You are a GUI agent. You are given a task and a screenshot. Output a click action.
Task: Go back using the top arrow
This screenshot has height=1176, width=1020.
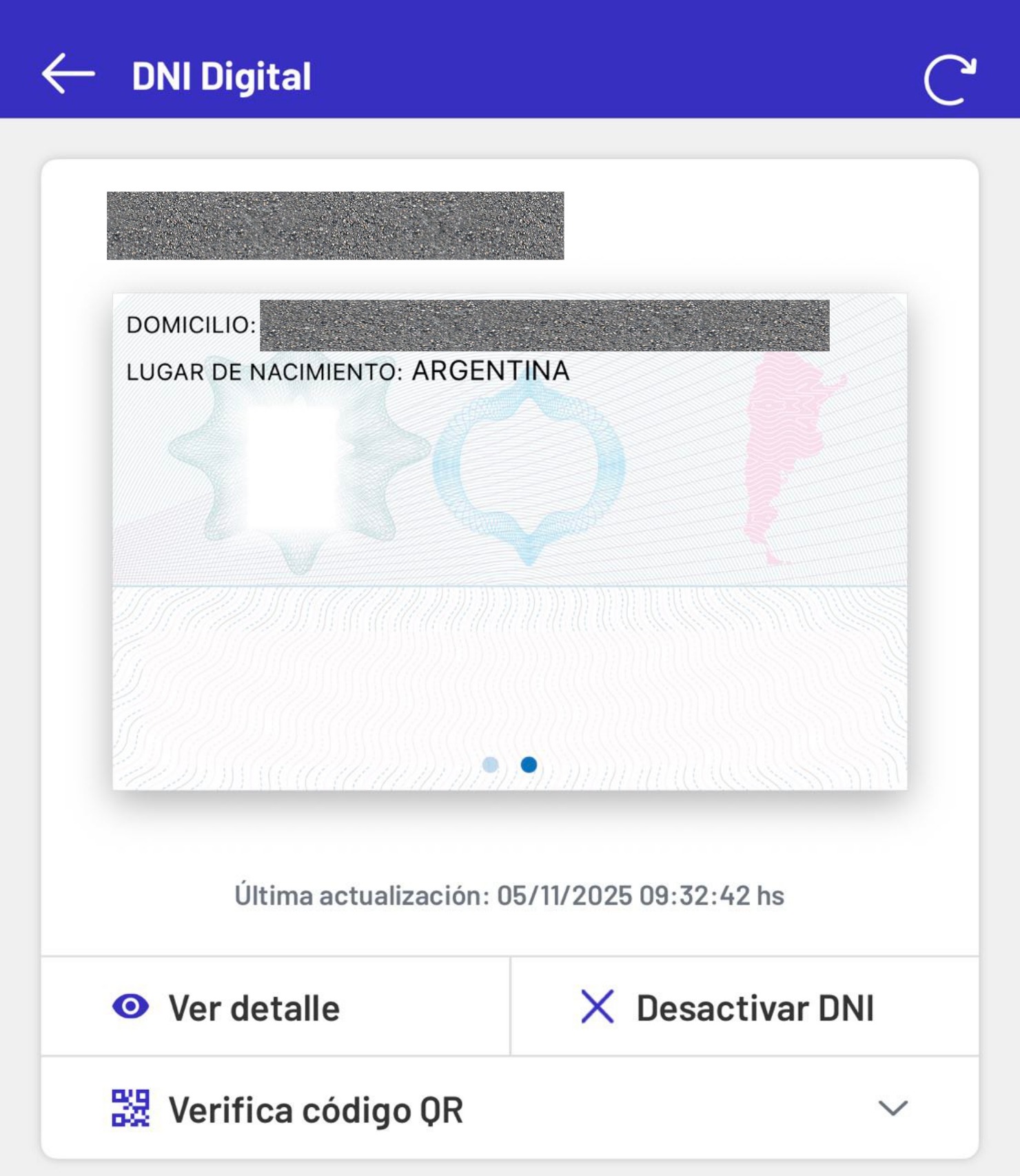point(68,74)
